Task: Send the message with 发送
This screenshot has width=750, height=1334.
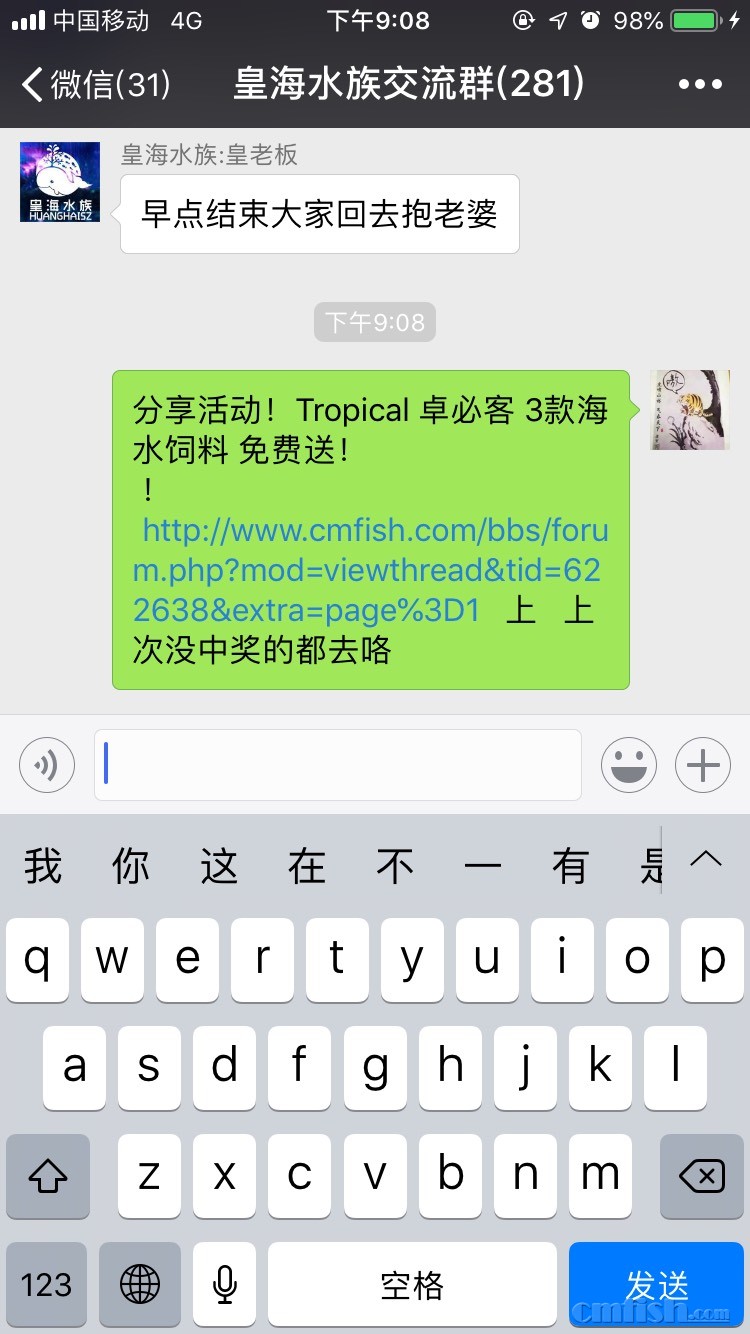Action: click(657, 1284)
